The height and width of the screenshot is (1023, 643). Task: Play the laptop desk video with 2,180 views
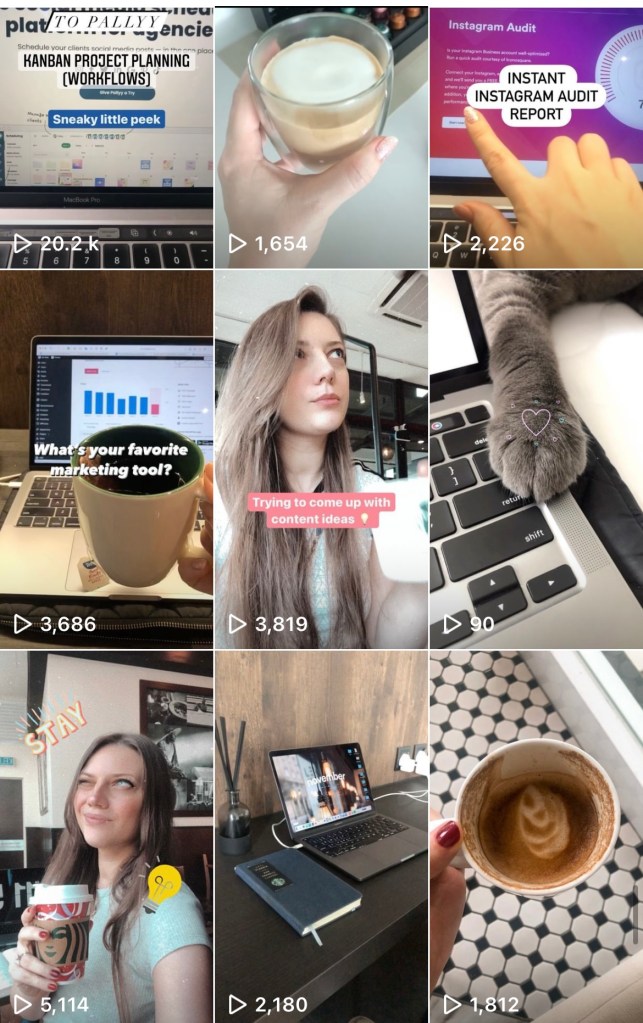[320, 840]
